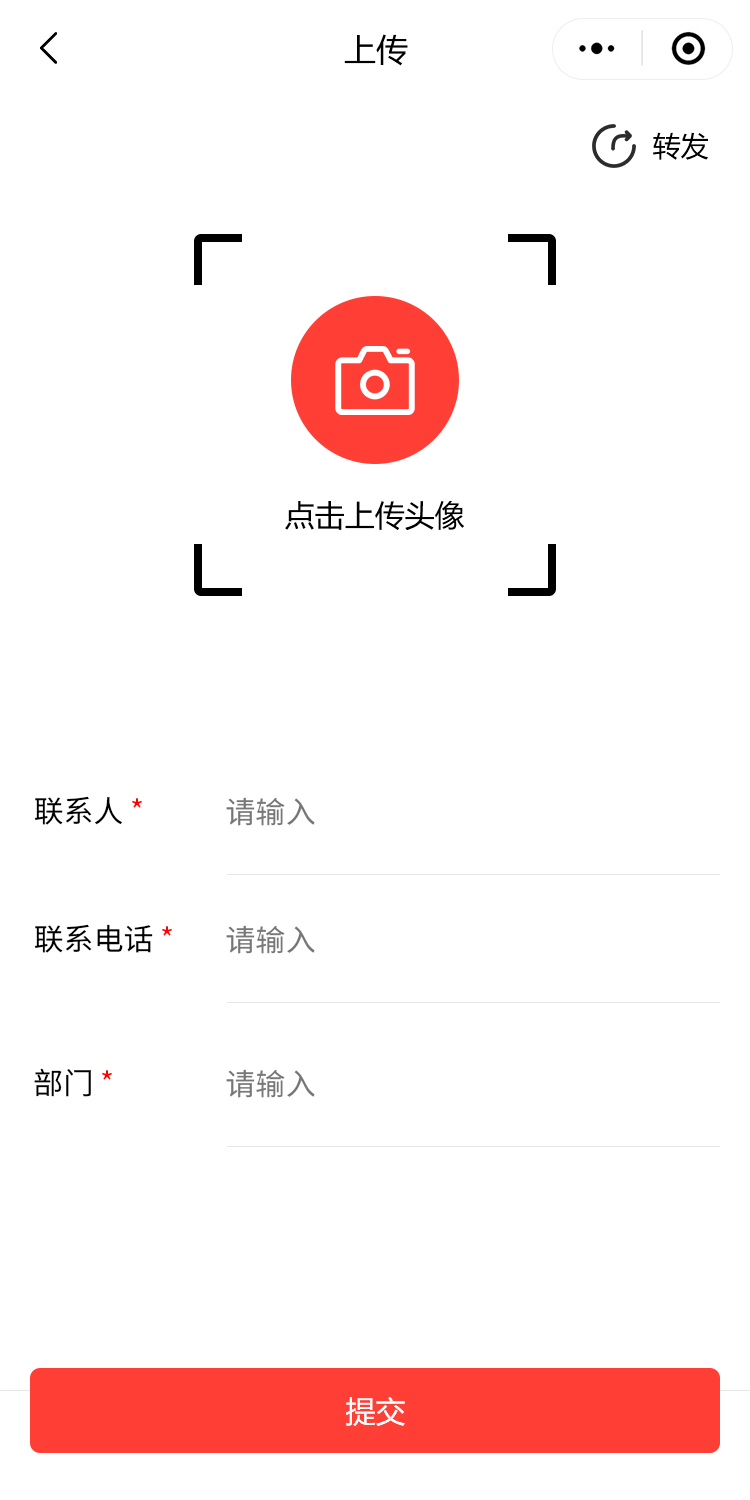The height and width of the screenshot is (1500, 750).
Task: Select the 联系电话 input field
Action: (x=472, y=940)
